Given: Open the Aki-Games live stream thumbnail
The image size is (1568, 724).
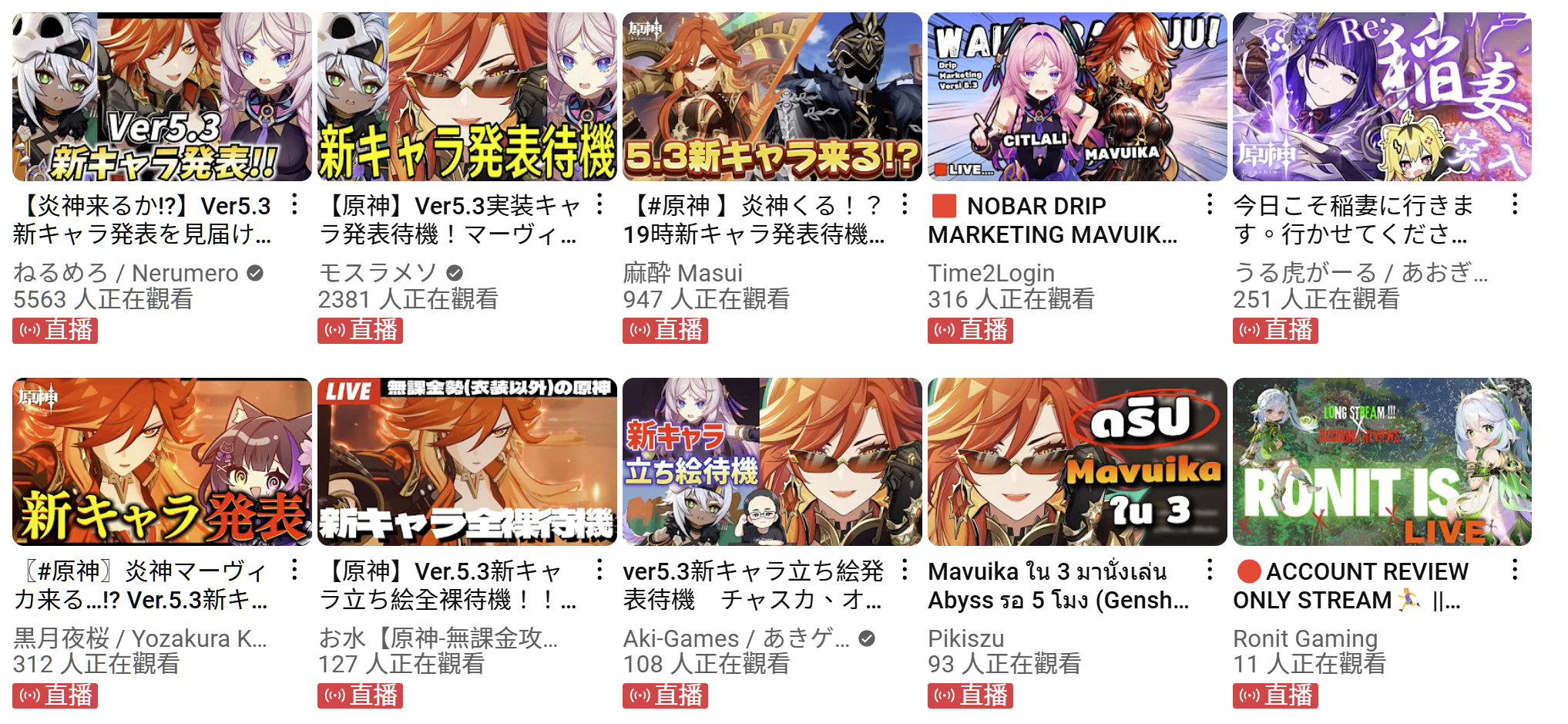Looking at the screenshot, I should 772,462.
